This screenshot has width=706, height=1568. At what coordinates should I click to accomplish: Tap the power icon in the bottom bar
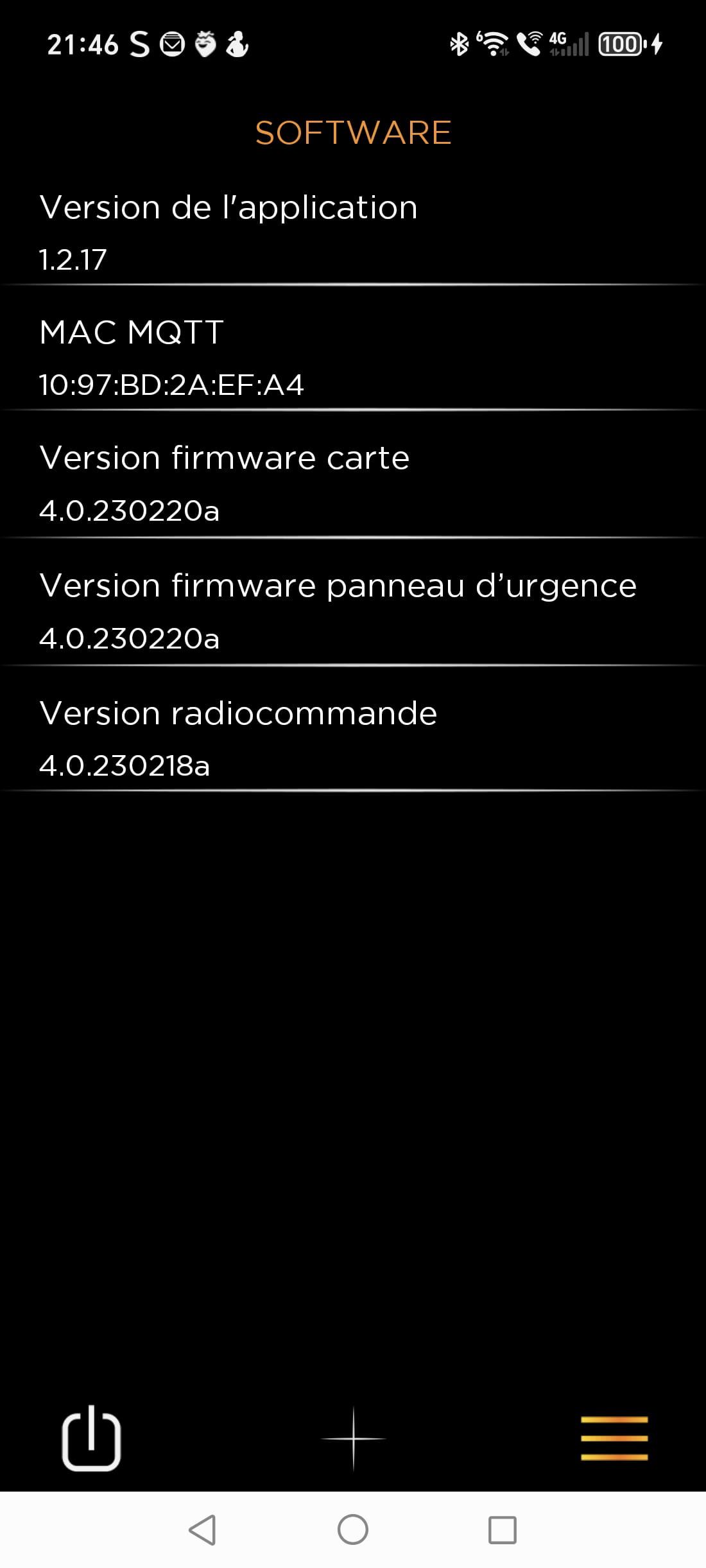[x=91, y=1438]
